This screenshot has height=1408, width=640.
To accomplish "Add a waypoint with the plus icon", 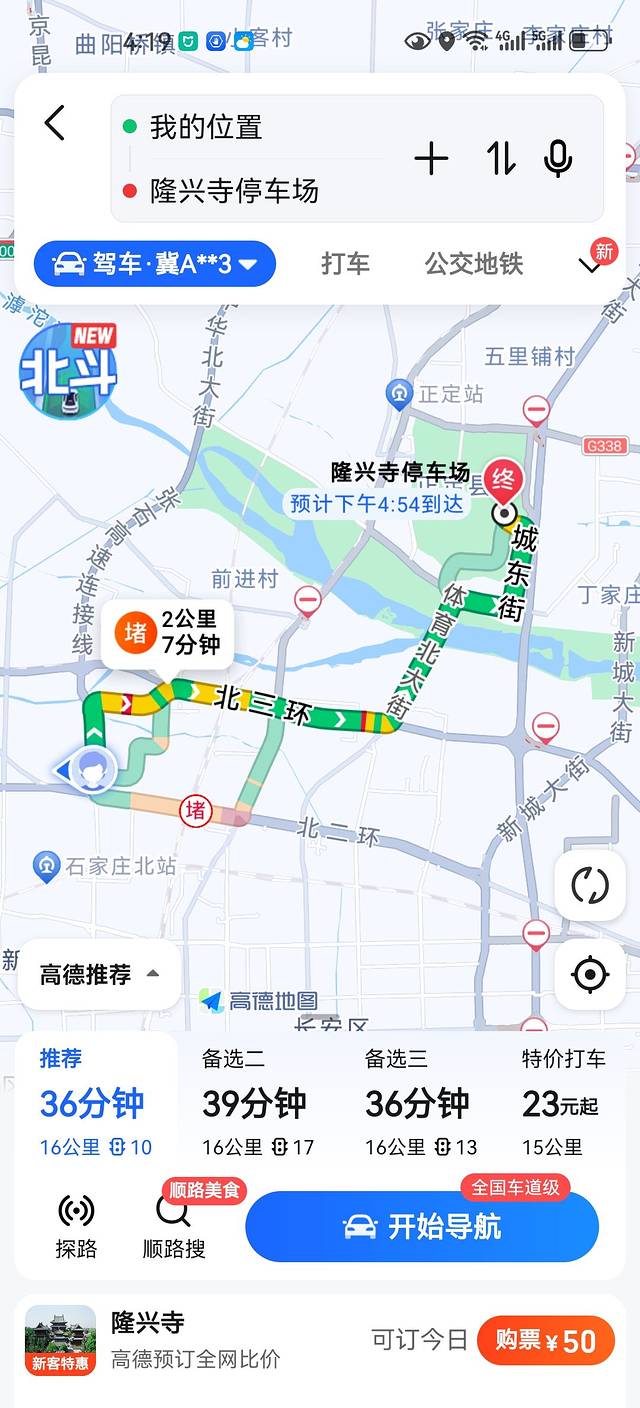I will tap(431, 159).
